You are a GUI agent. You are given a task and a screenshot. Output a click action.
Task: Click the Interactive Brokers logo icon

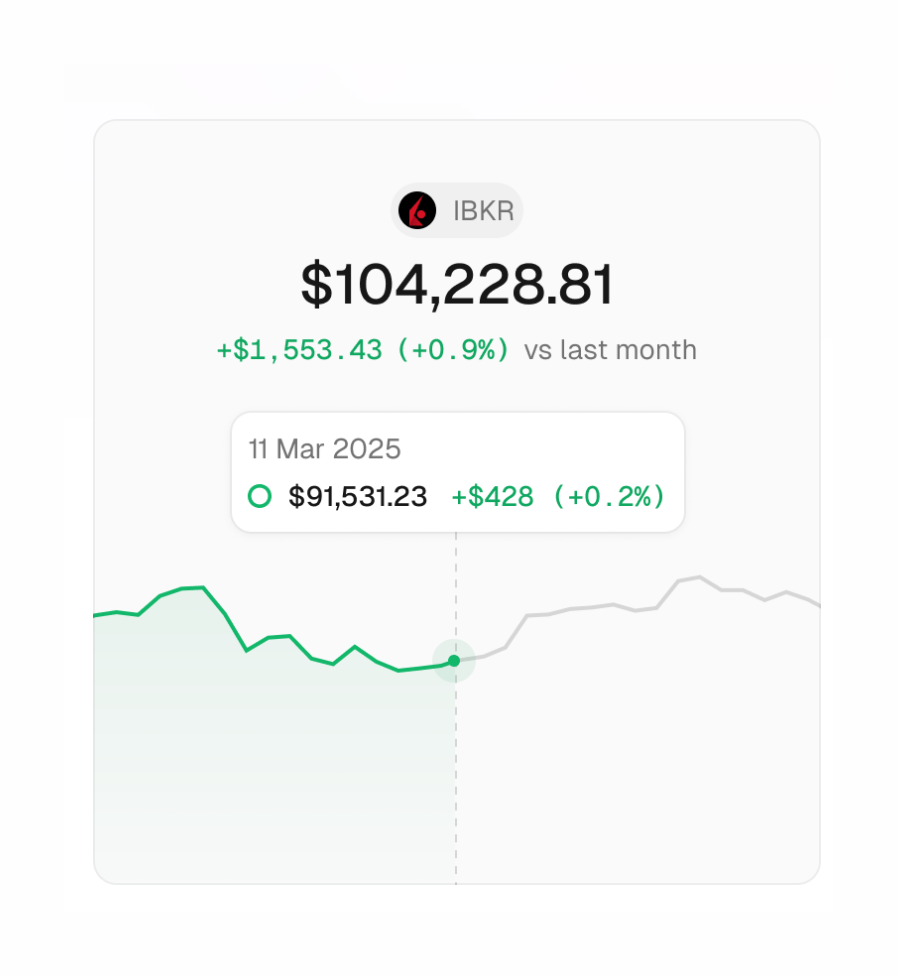coord(418,210)
